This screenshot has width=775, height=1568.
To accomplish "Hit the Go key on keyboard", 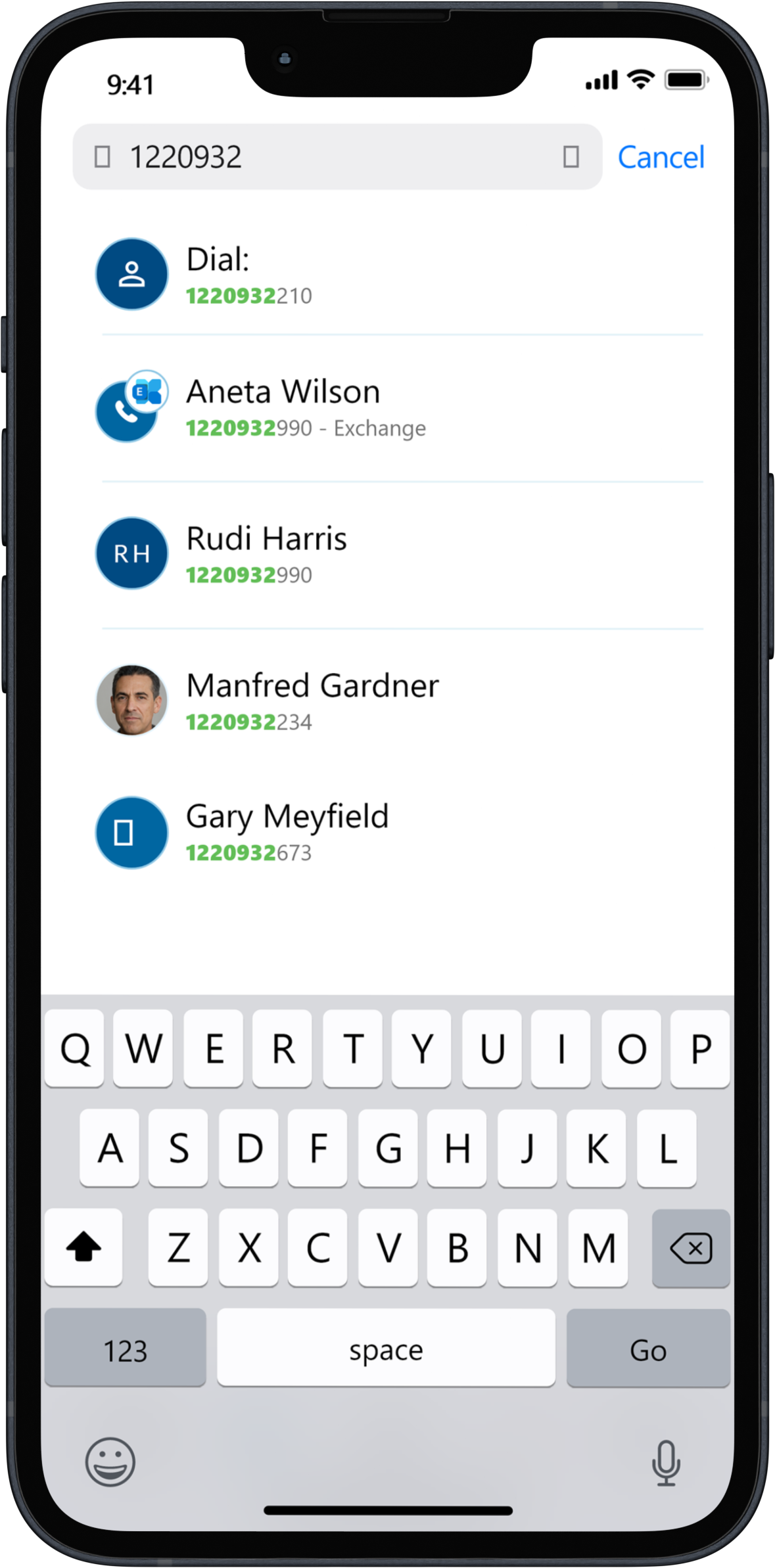I will click(x=648, y=1348).
